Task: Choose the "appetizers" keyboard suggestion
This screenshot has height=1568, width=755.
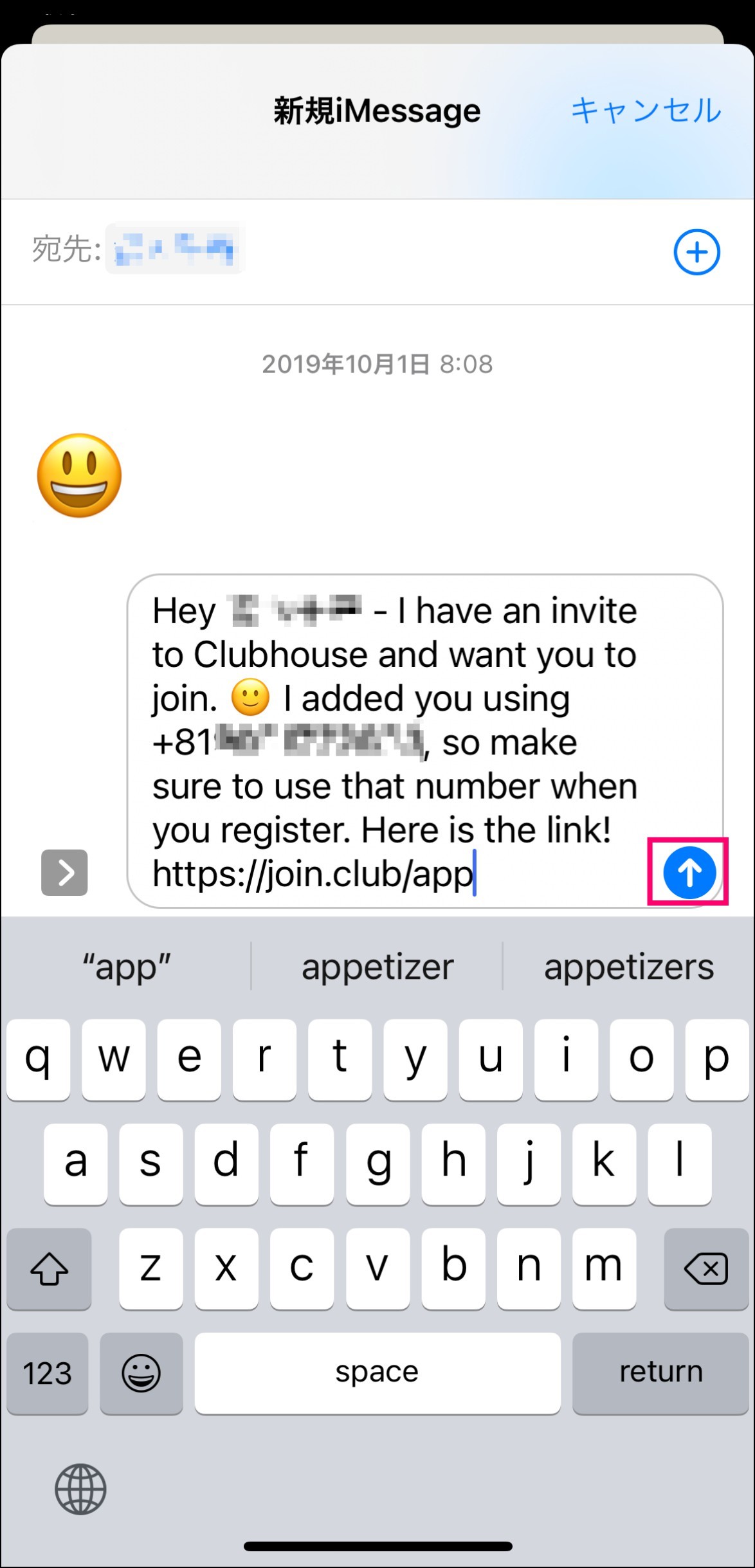Action: 629,966
